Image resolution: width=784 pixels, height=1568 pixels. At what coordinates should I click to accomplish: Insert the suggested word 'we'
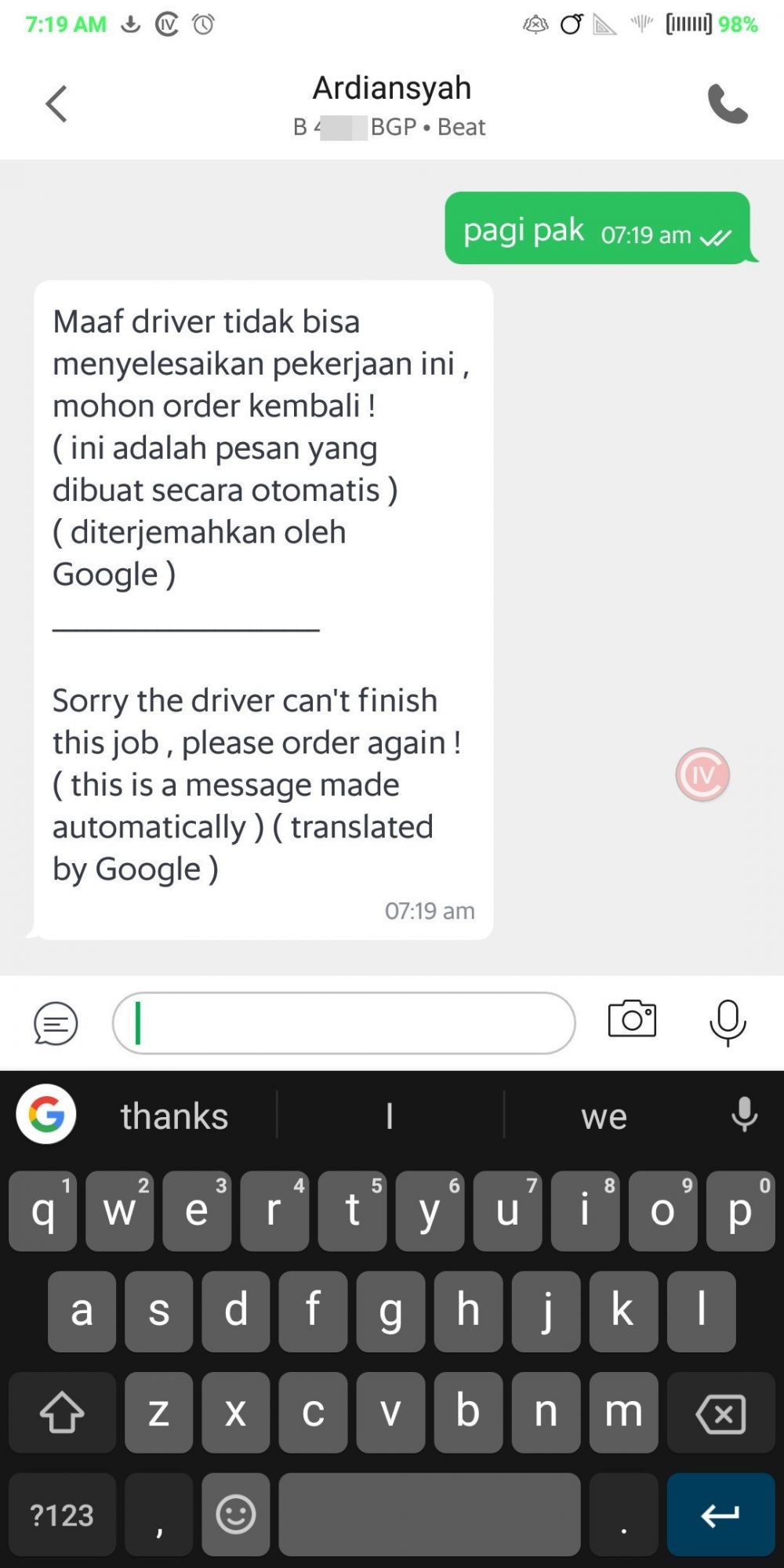[602, 1115]
